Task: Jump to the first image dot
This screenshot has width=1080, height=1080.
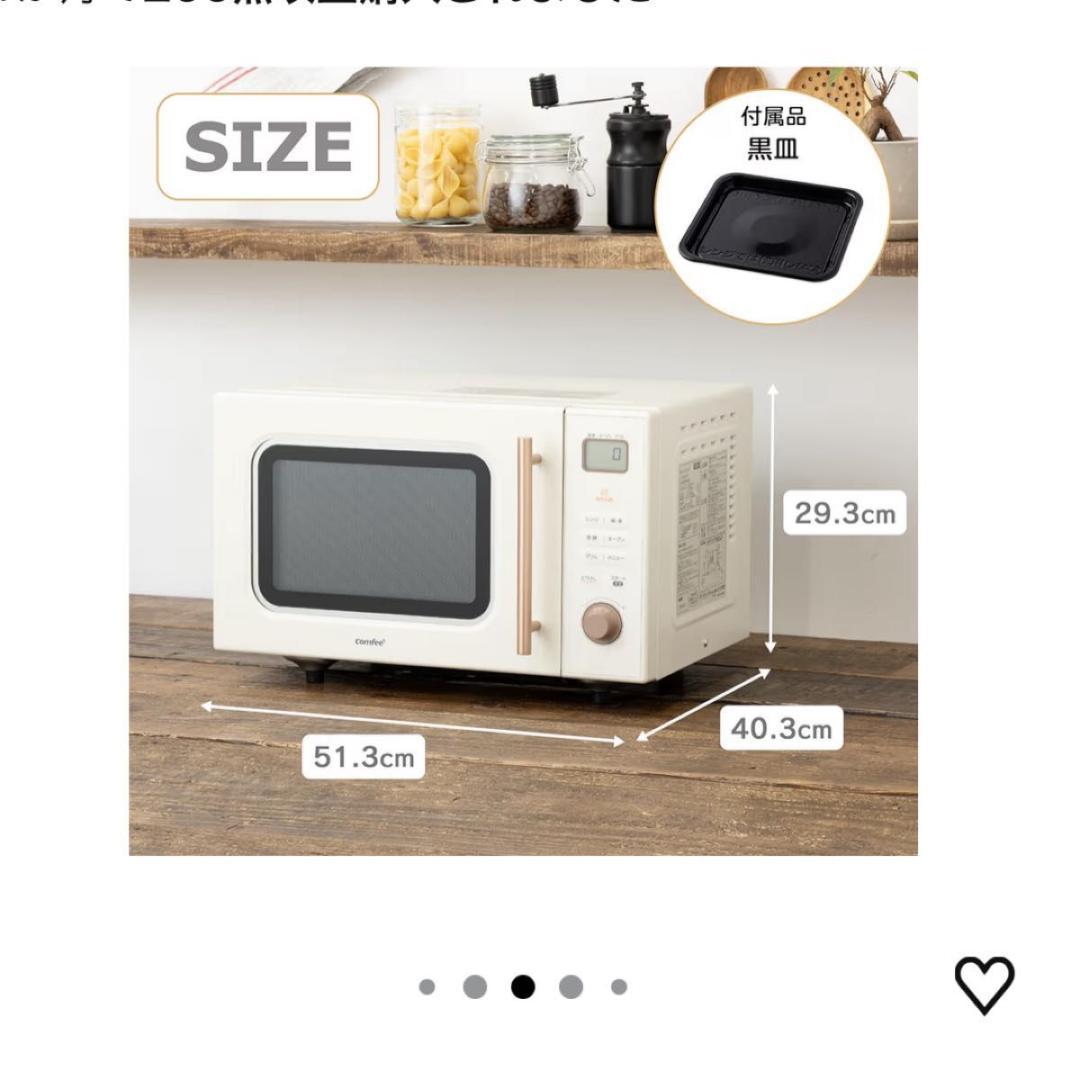Action: click(427, 987)
